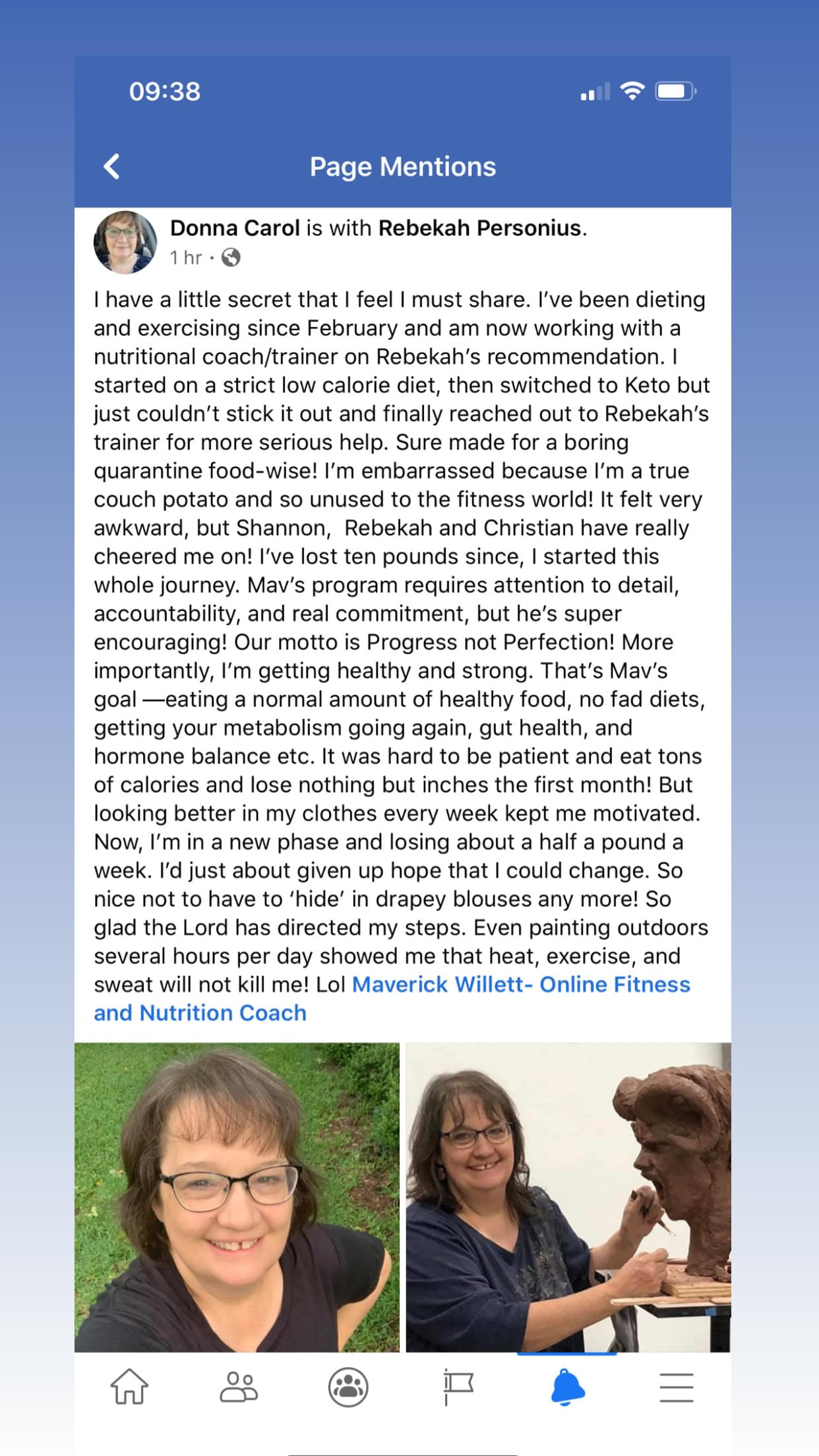
Task: Switch to the Friends tab
Action: point(239,1386)
